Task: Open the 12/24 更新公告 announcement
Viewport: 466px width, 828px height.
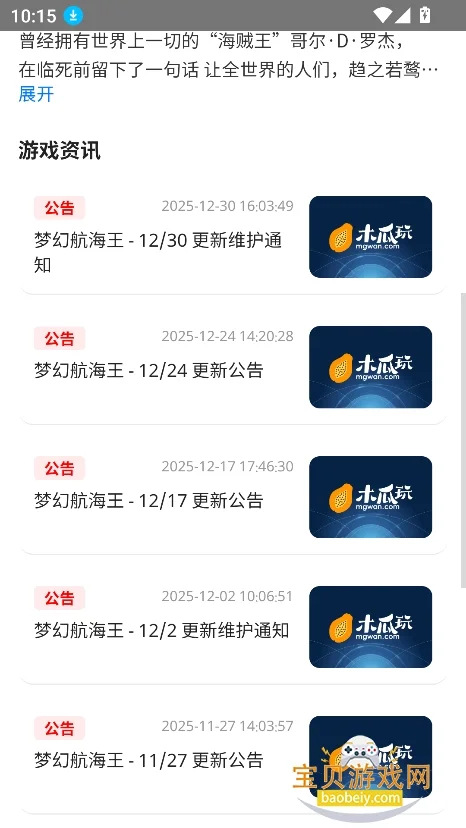Action: [x=233, y=368]
